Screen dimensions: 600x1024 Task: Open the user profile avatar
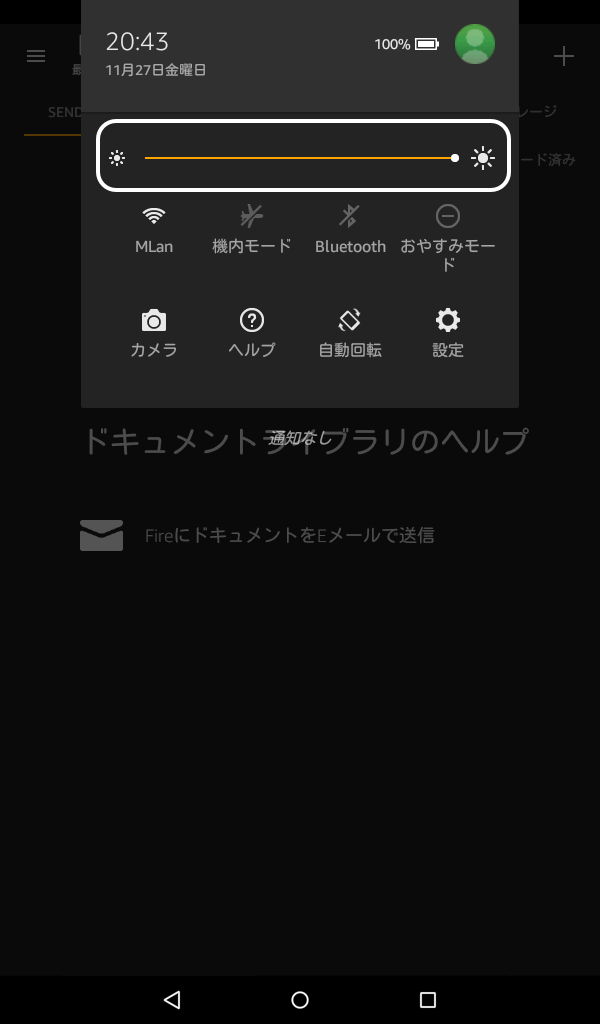[x=475, y=44]
